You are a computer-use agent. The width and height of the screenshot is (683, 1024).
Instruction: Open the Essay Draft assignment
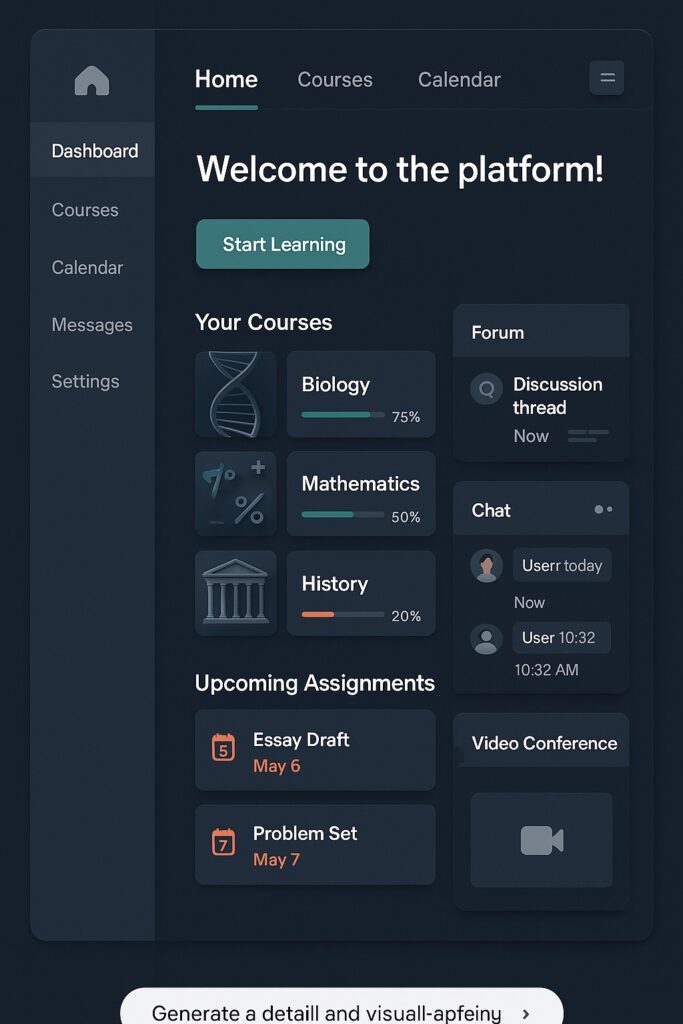tap(315, 751)
